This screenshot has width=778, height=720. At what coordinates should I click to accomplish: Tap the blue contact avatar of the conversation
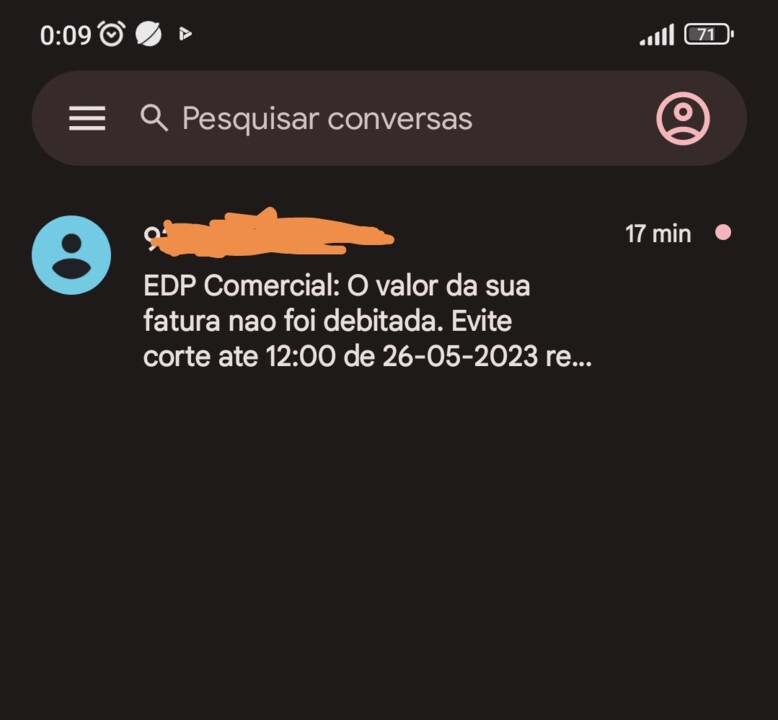click(x=71, y=255)
